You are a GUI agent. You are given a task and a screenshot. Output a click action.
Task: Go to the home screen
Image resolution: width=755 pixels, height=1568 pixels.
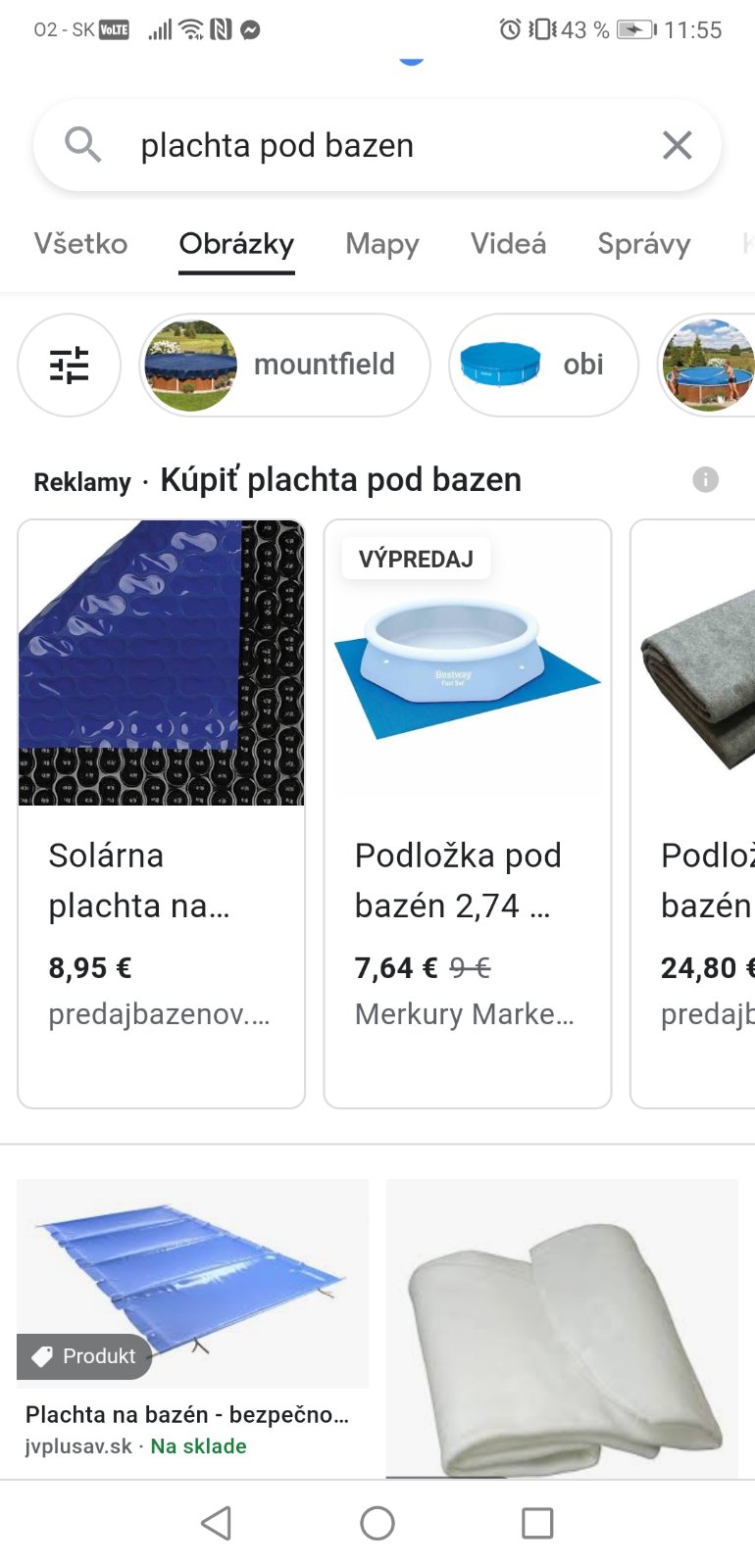(x=377, y=1523)
